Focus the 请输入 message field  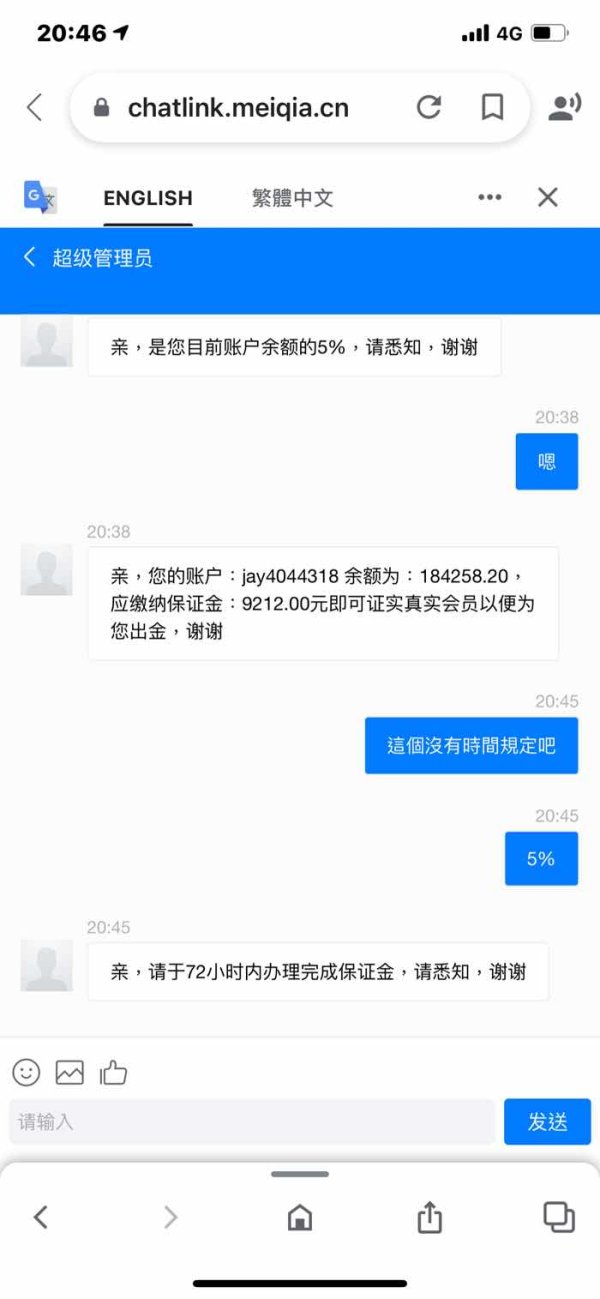(252, 1122)
